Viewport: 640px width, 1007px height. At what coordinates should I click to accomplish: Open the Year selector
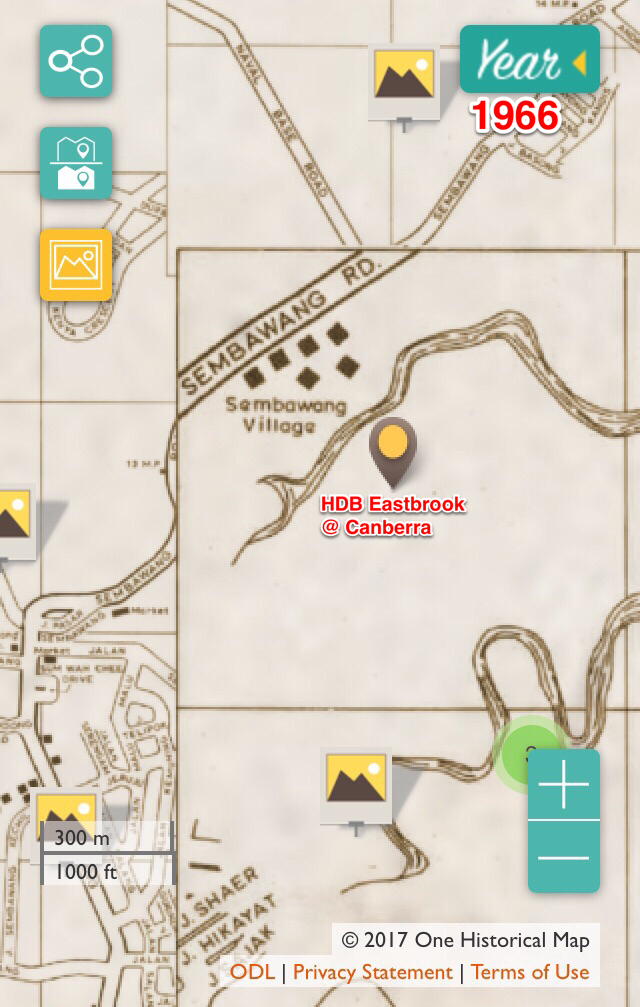pos(530,60)
